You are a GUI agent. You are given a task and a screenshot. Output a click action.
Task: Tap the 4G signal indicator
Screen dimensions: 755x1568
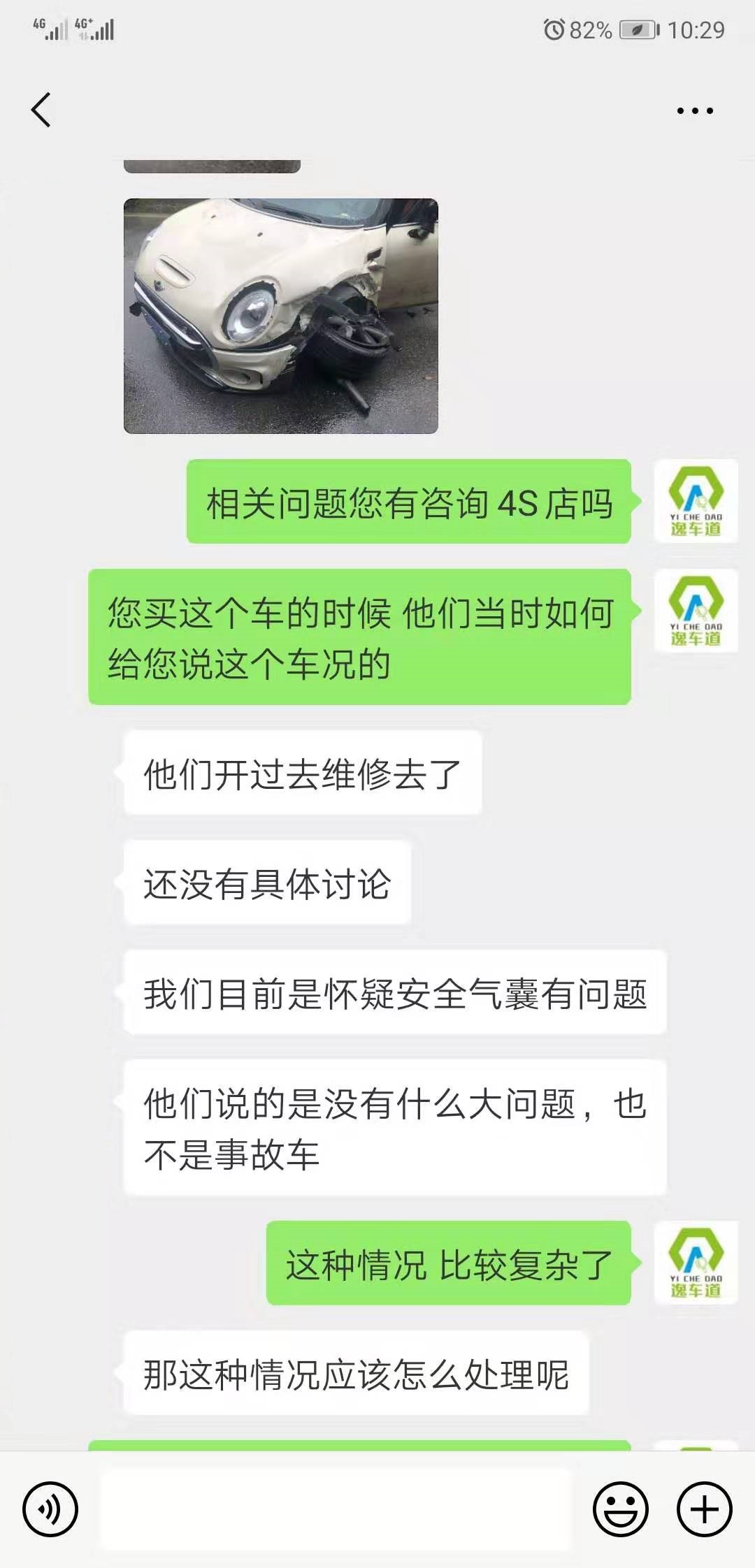51,28
